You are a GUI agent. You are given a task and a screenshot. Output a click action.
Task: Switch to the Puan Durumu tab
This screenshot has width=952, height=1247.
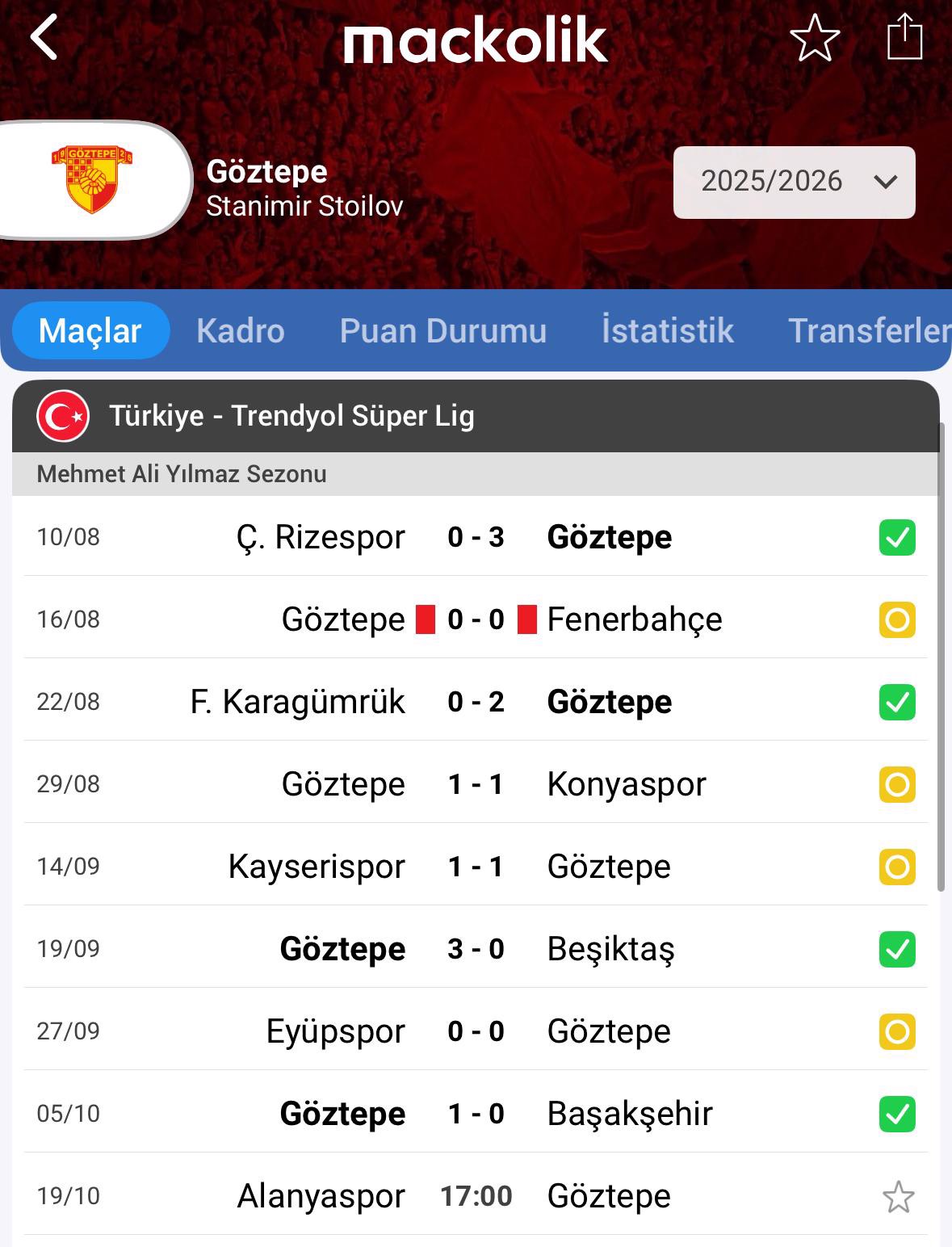click(442, 331)
